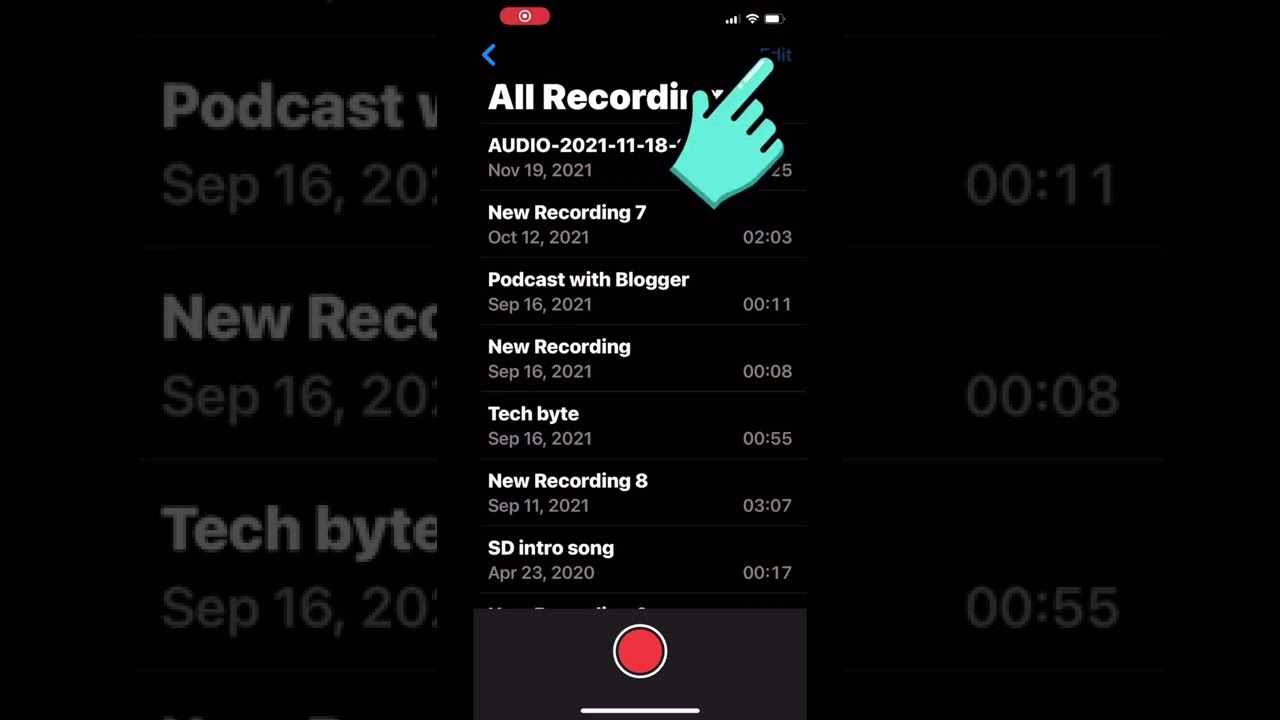Select the 00:08 New Recording entry
The image size is (1280, 720).
(639, 358)
